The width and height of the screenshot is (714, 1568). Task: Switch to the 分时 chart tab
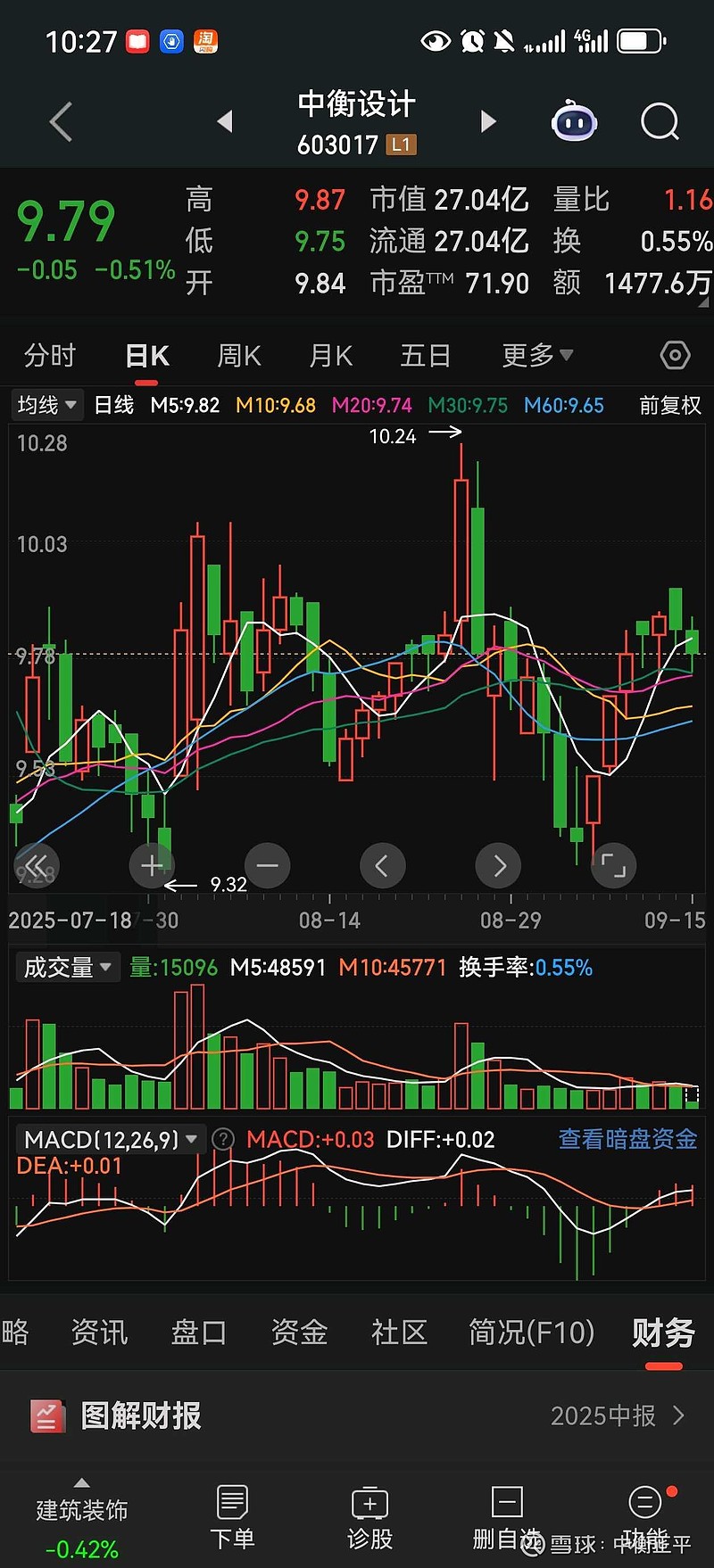(x=50, y=356)
